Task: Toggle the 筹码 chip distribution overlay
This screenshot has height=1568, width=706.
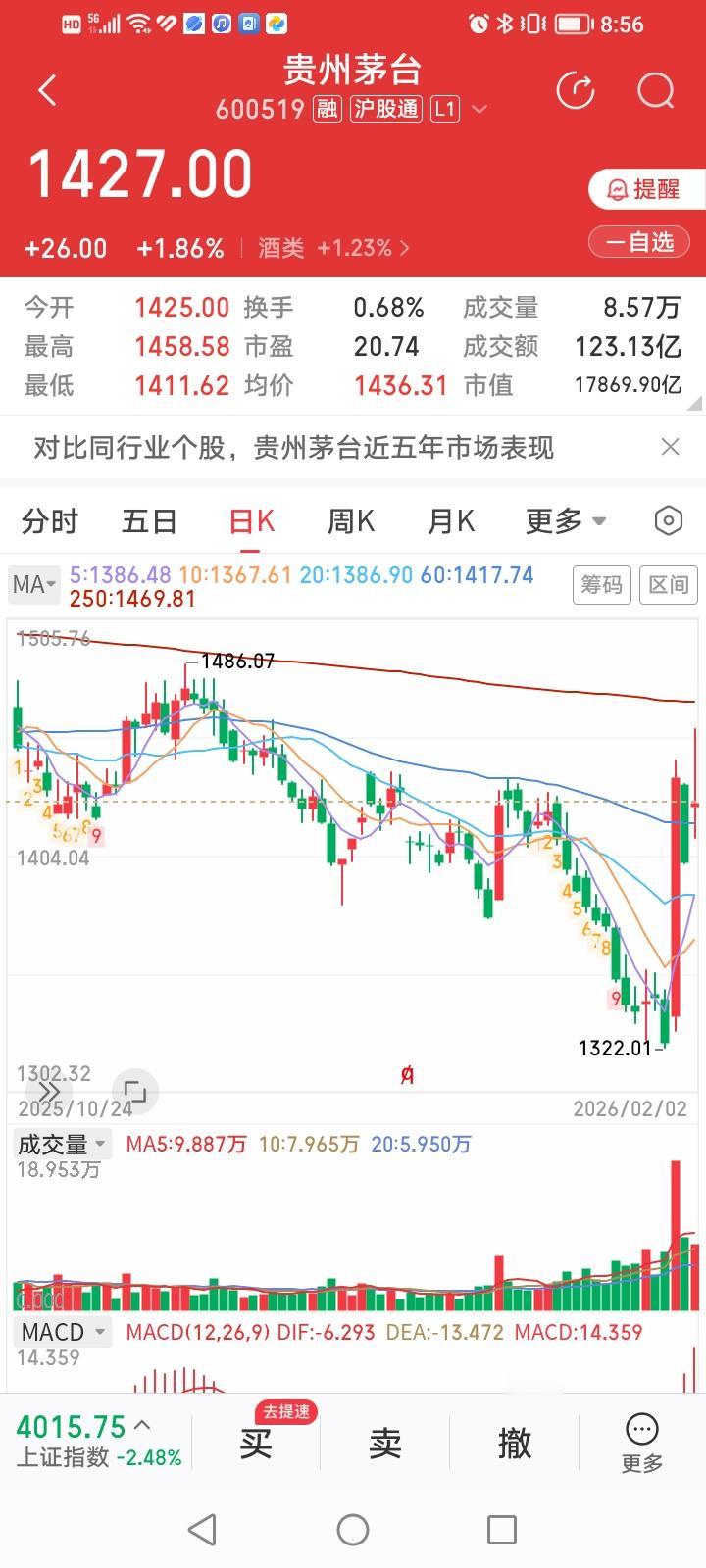Action: [601, 584]
